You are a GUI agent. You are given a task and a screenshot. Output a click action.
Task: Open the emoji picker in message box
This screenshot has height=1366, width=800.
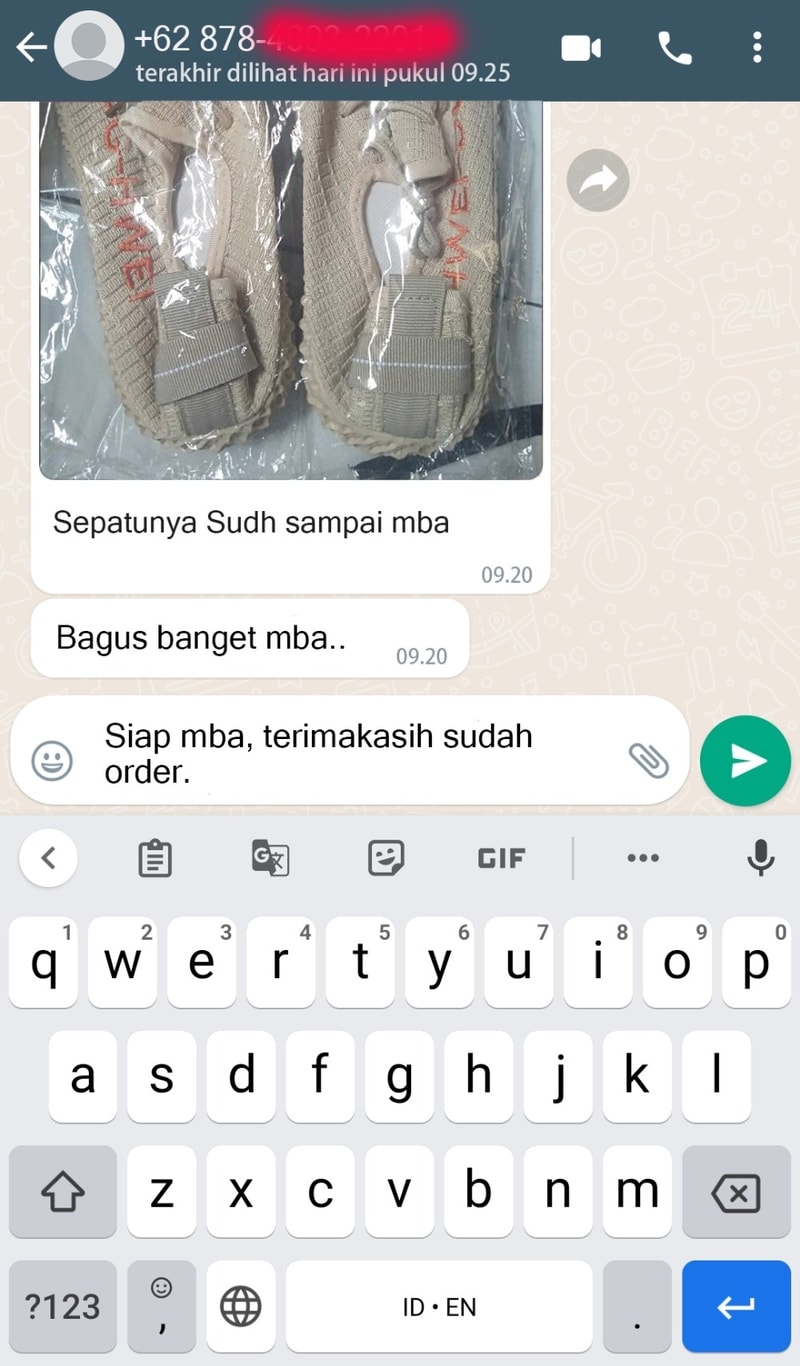52,762
